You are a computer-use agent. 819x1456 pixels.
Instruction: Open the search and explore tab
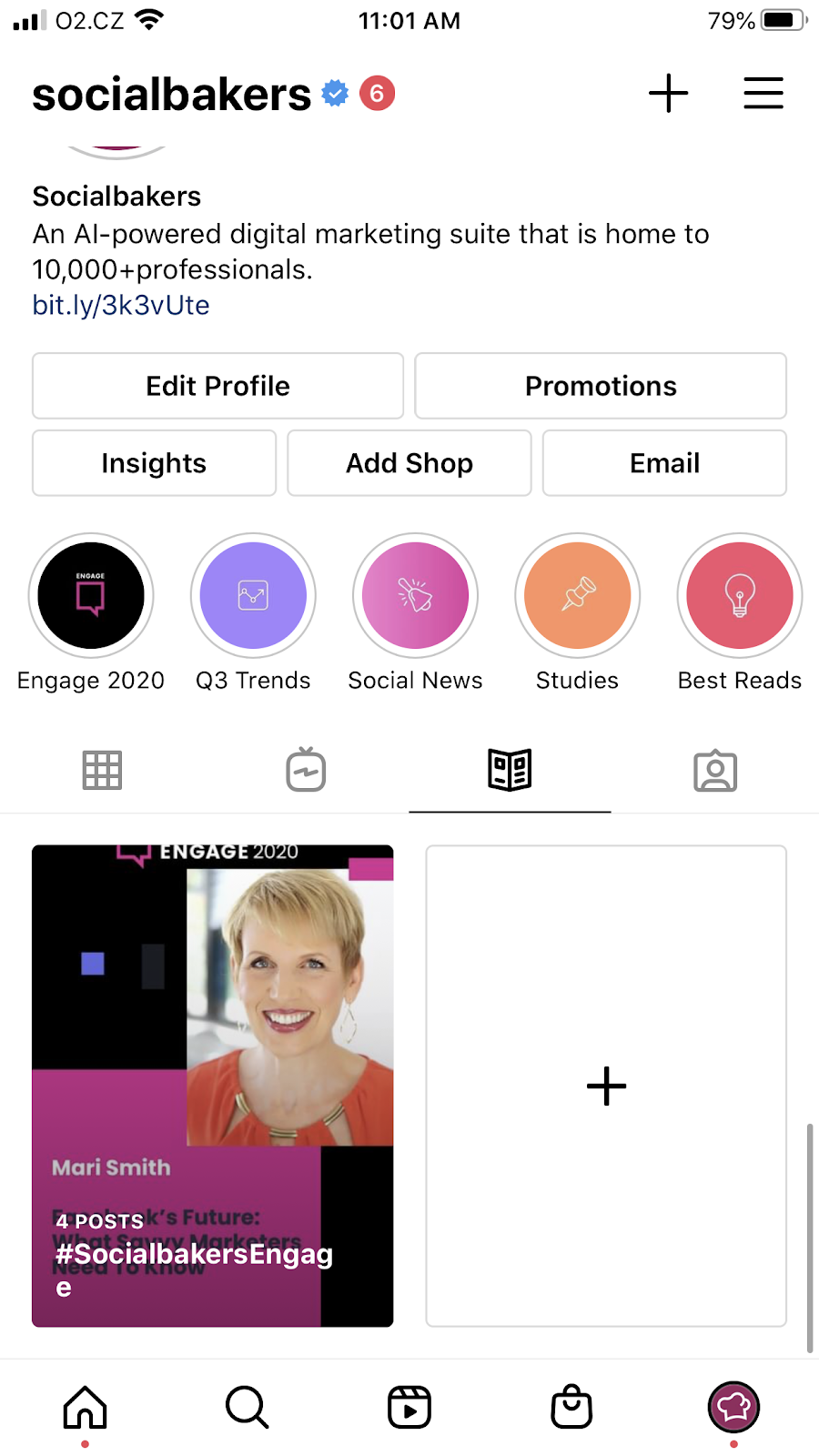(247, 1408)
